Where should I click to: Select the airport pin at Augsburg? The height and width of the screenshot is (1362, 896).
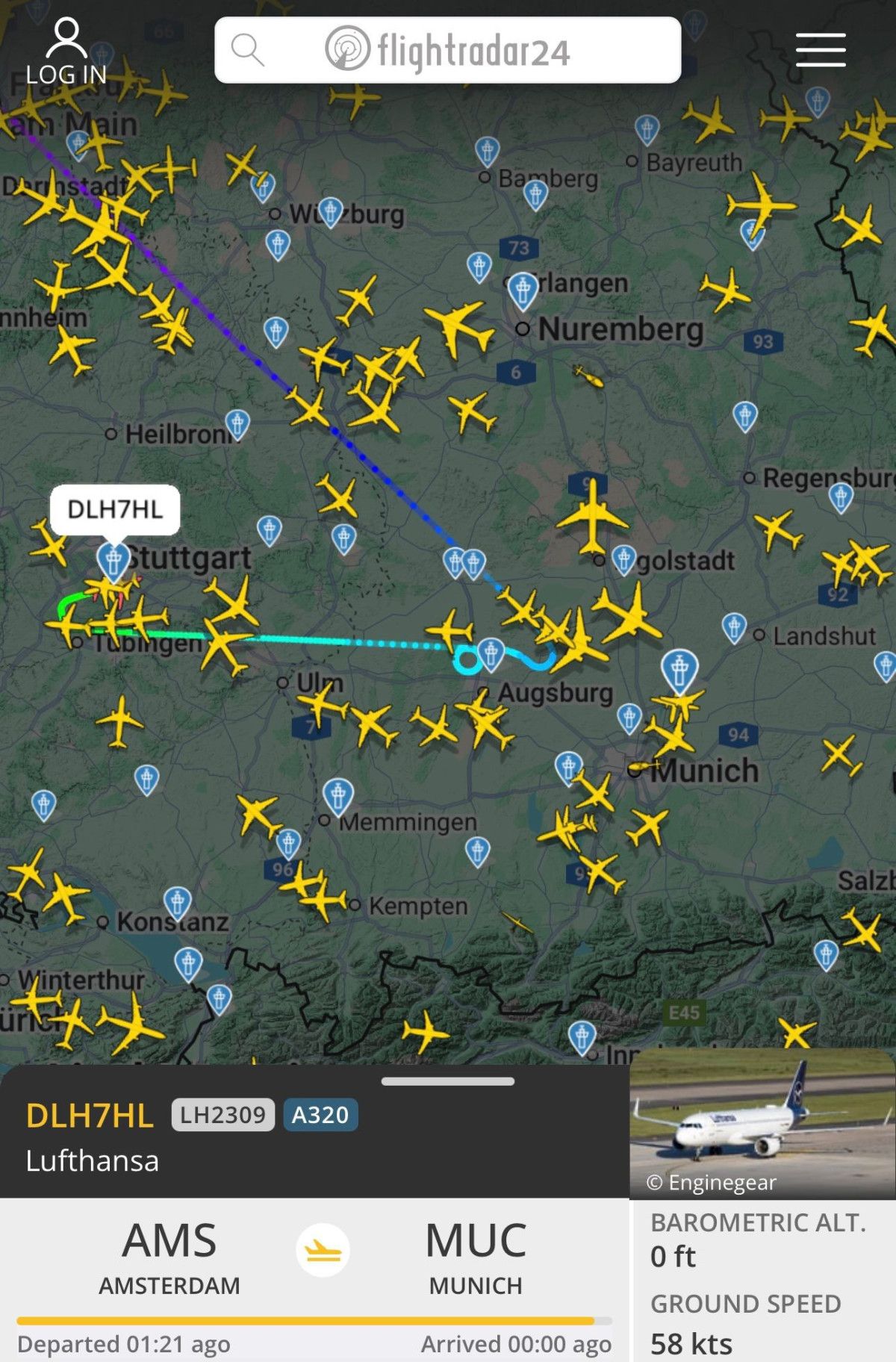click(491, 653)
